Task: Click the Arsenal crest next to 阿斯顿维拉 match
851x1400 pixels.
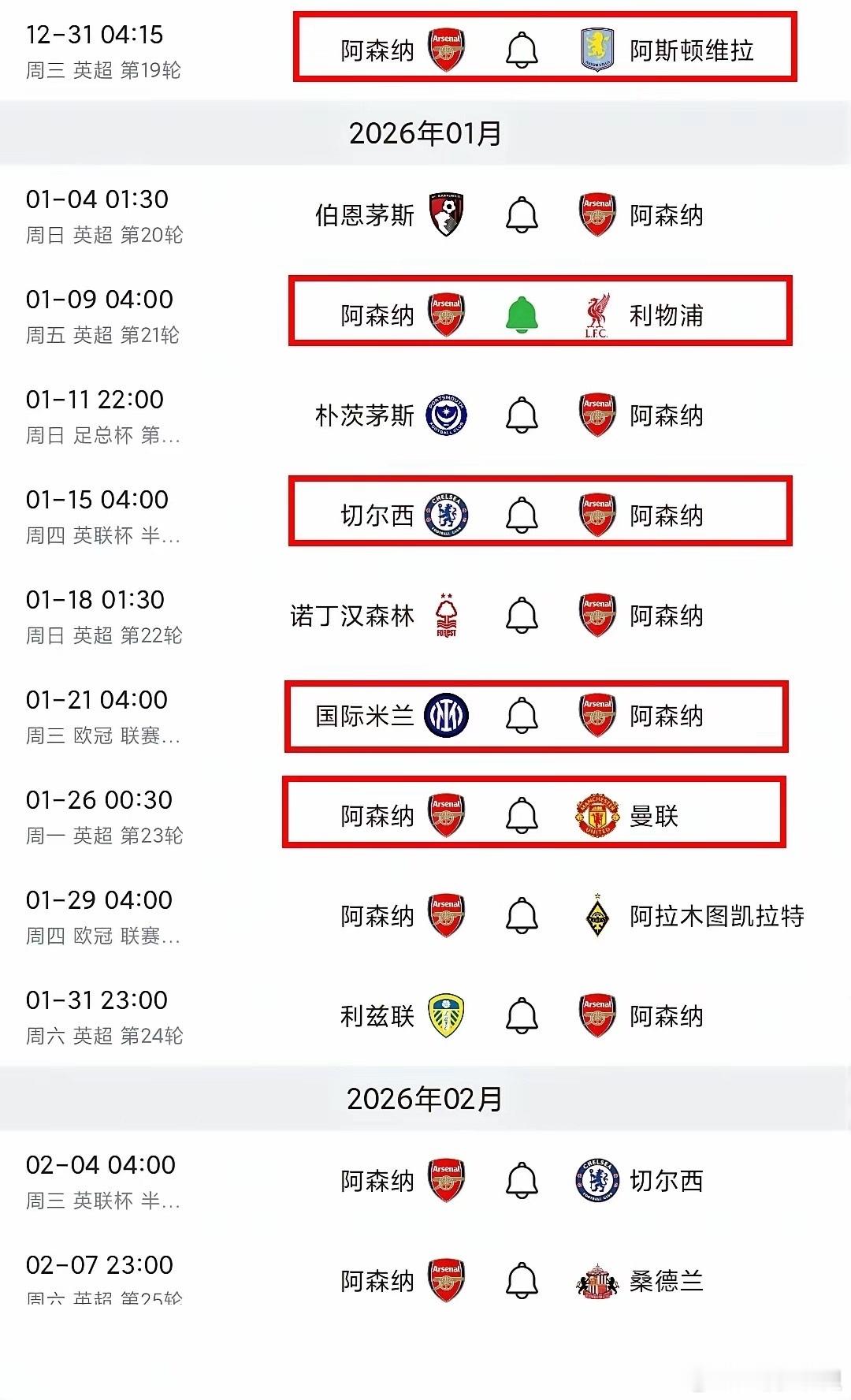Action: point(445,50)
